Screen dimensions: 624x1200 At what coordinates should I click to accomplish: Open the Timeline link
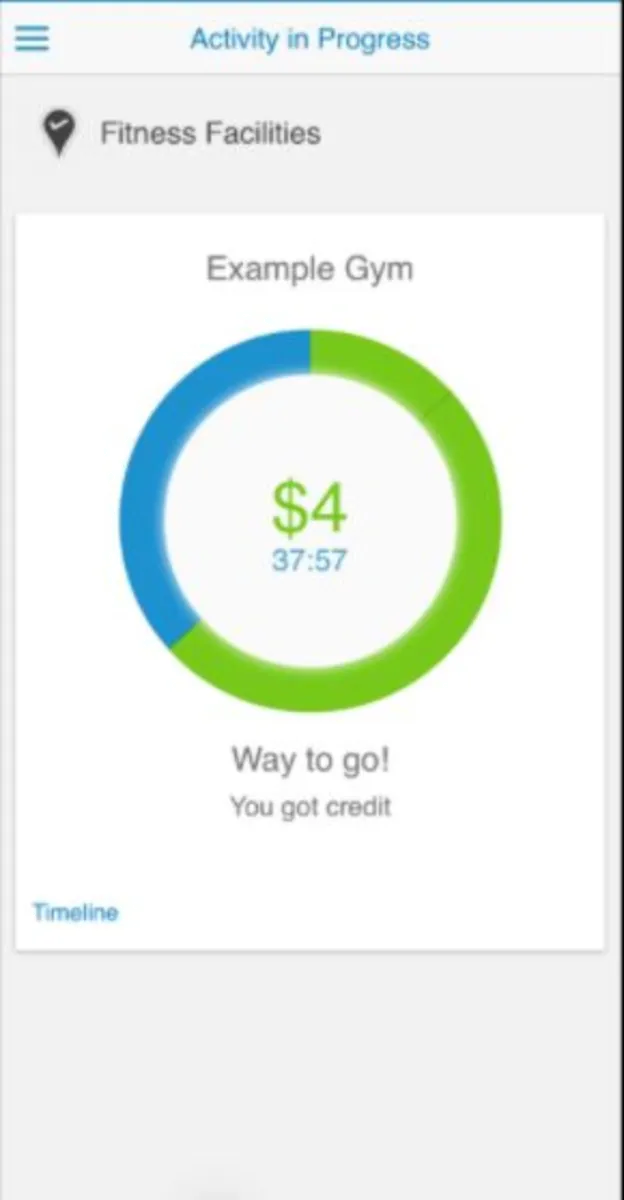(x=75, y=912)
